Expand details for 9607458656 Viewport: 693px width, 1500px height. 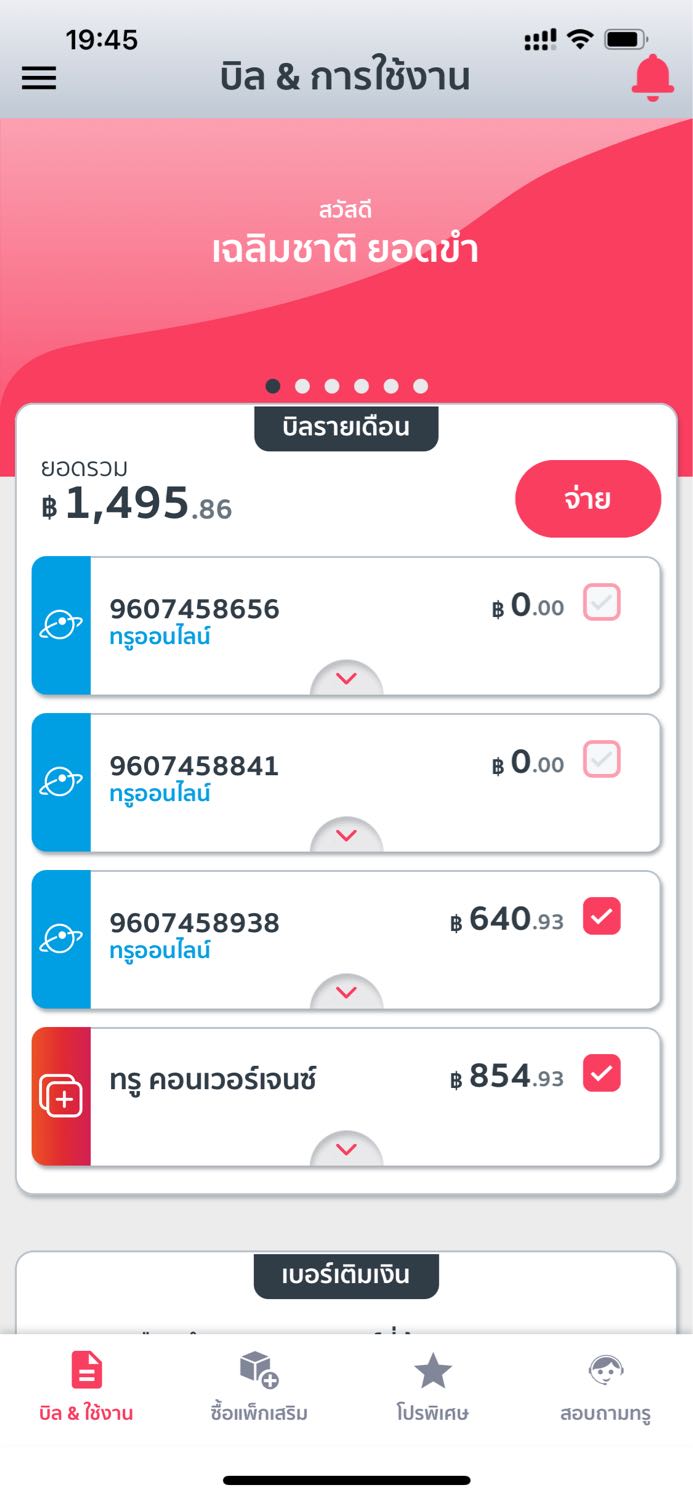point(346,679)
